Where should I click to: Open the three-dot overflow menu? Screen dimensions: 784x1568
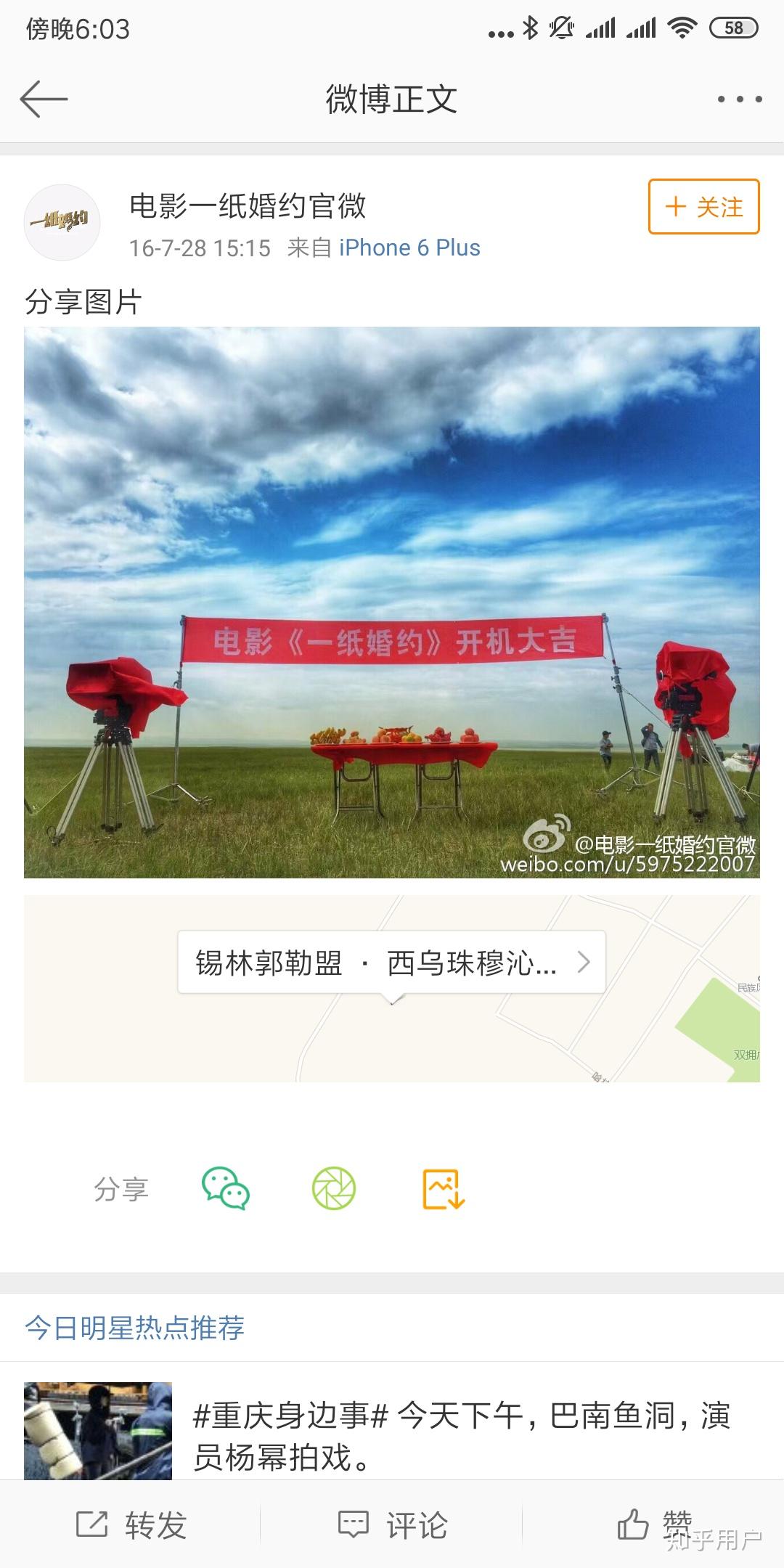739,99
